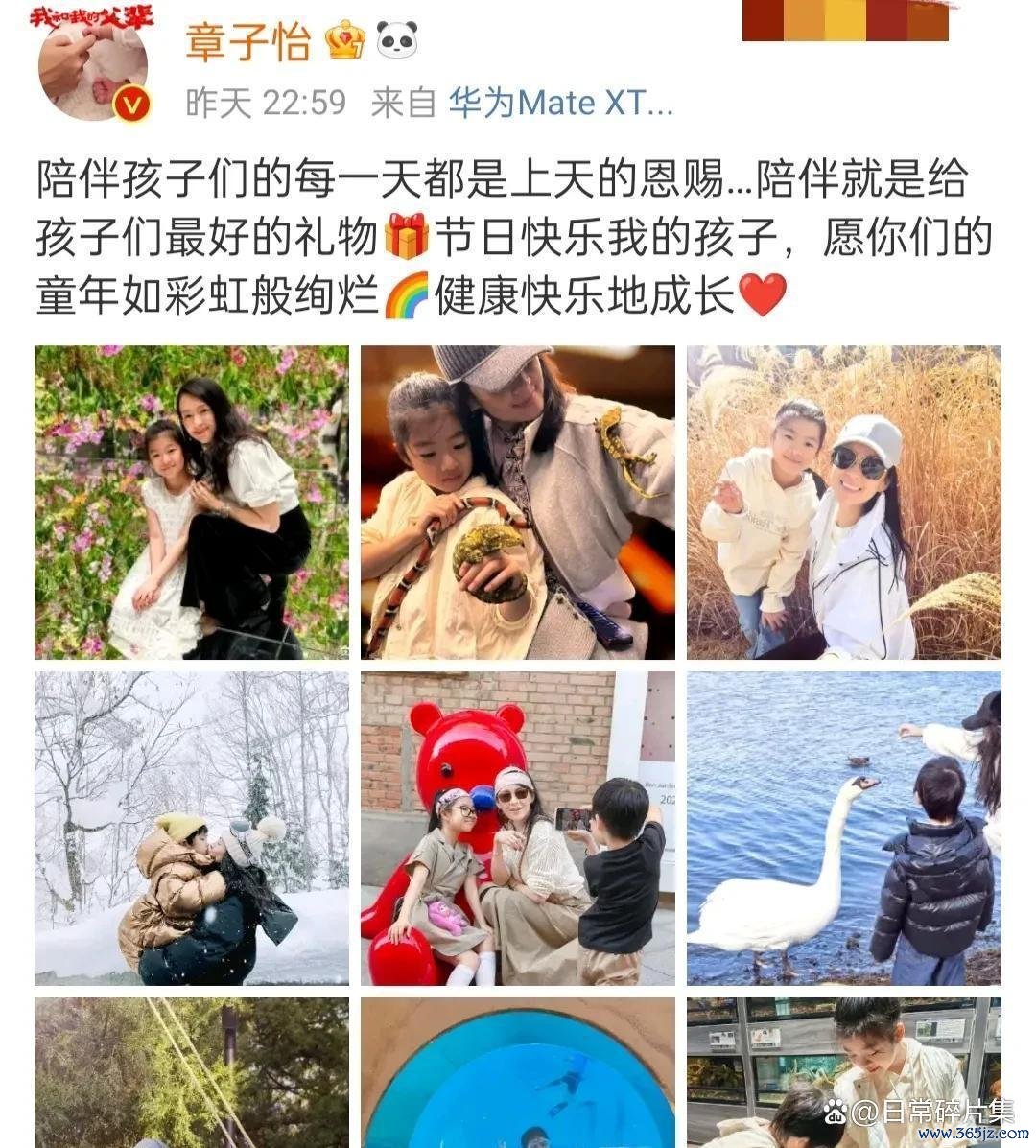Open the green trees photo in the bottom row
The width and height of the screenshot is (1036, 1148).
coord(192,1074)
